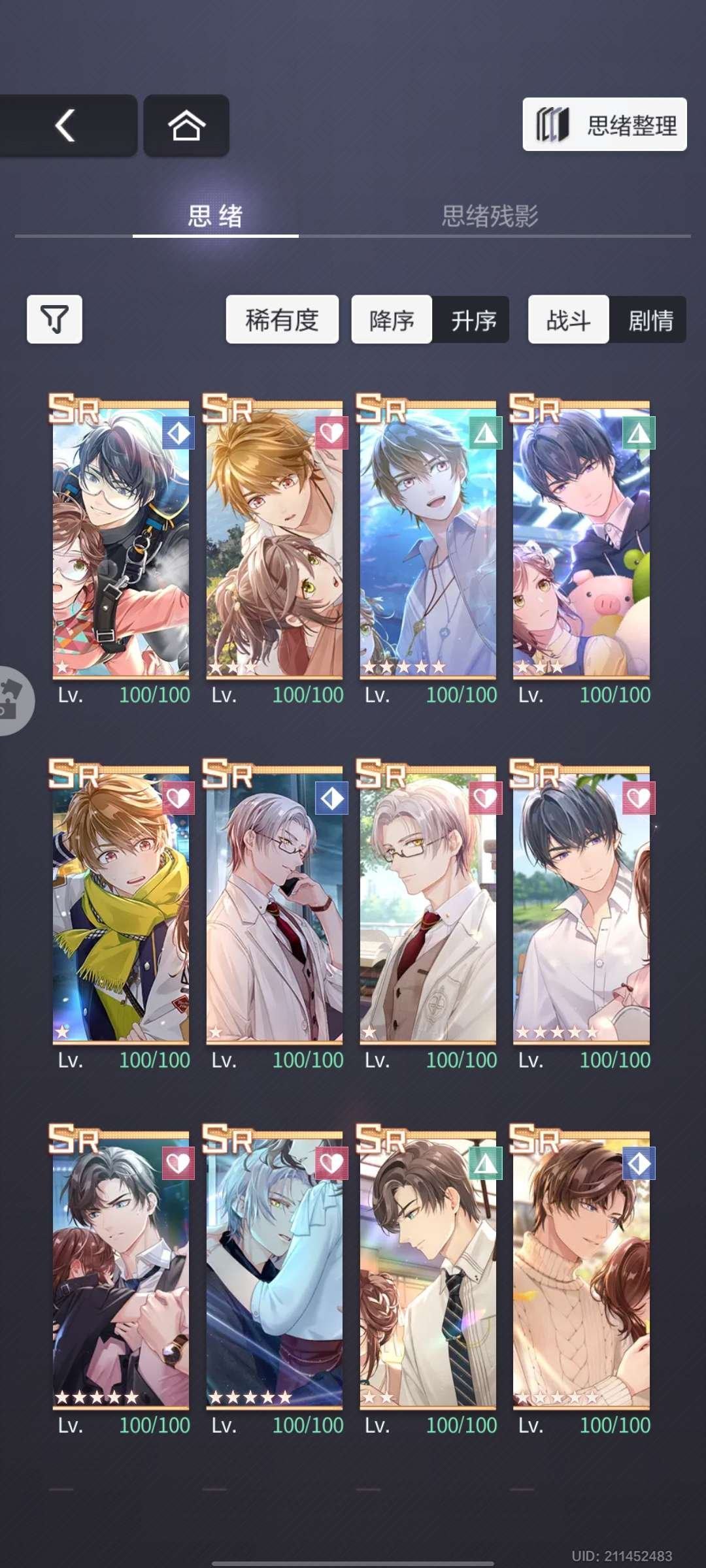Select the 思绪 tab
The height and width of the screenshot is (1568, 706).
click(215, 216)
